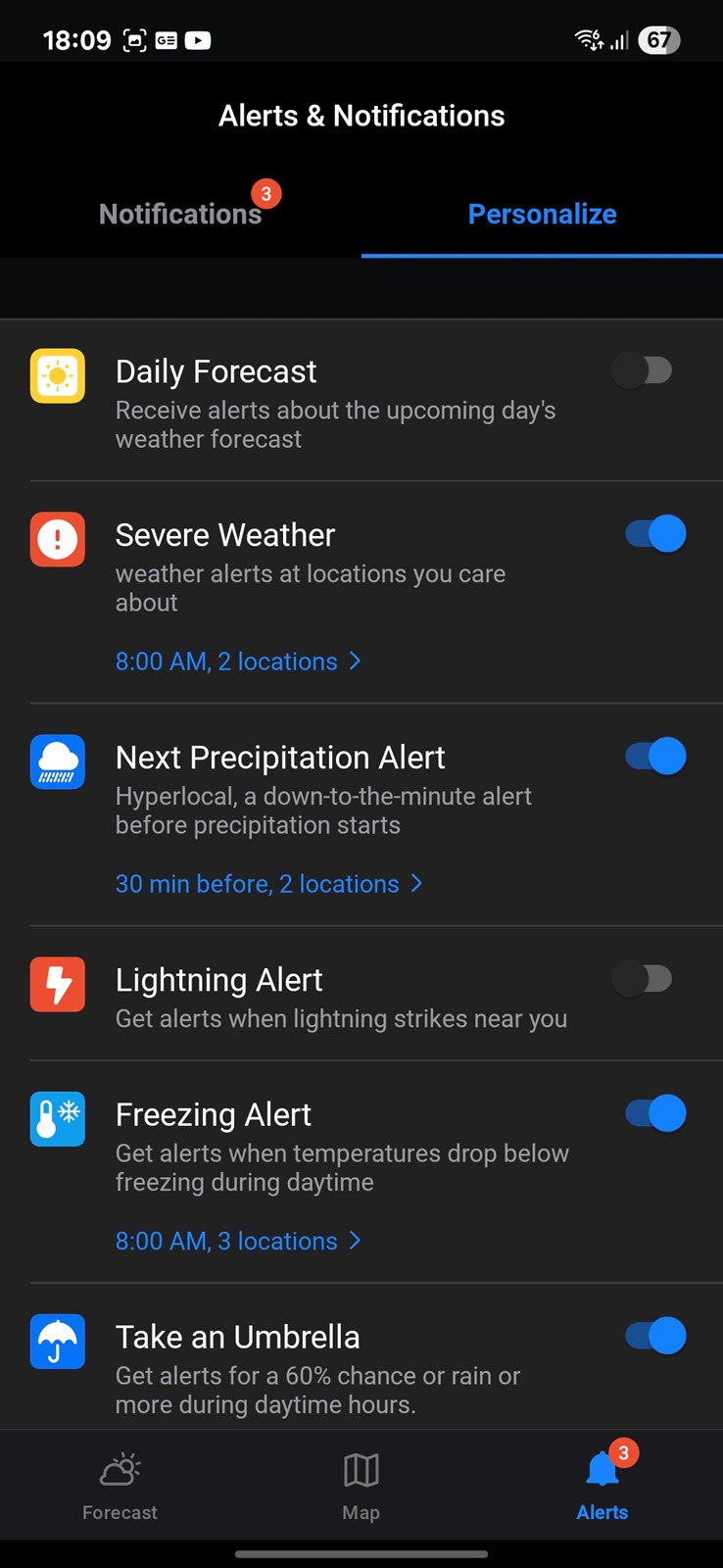Turn on the Lightning Alert switch

pyautogui.click(x=643, y=978)
